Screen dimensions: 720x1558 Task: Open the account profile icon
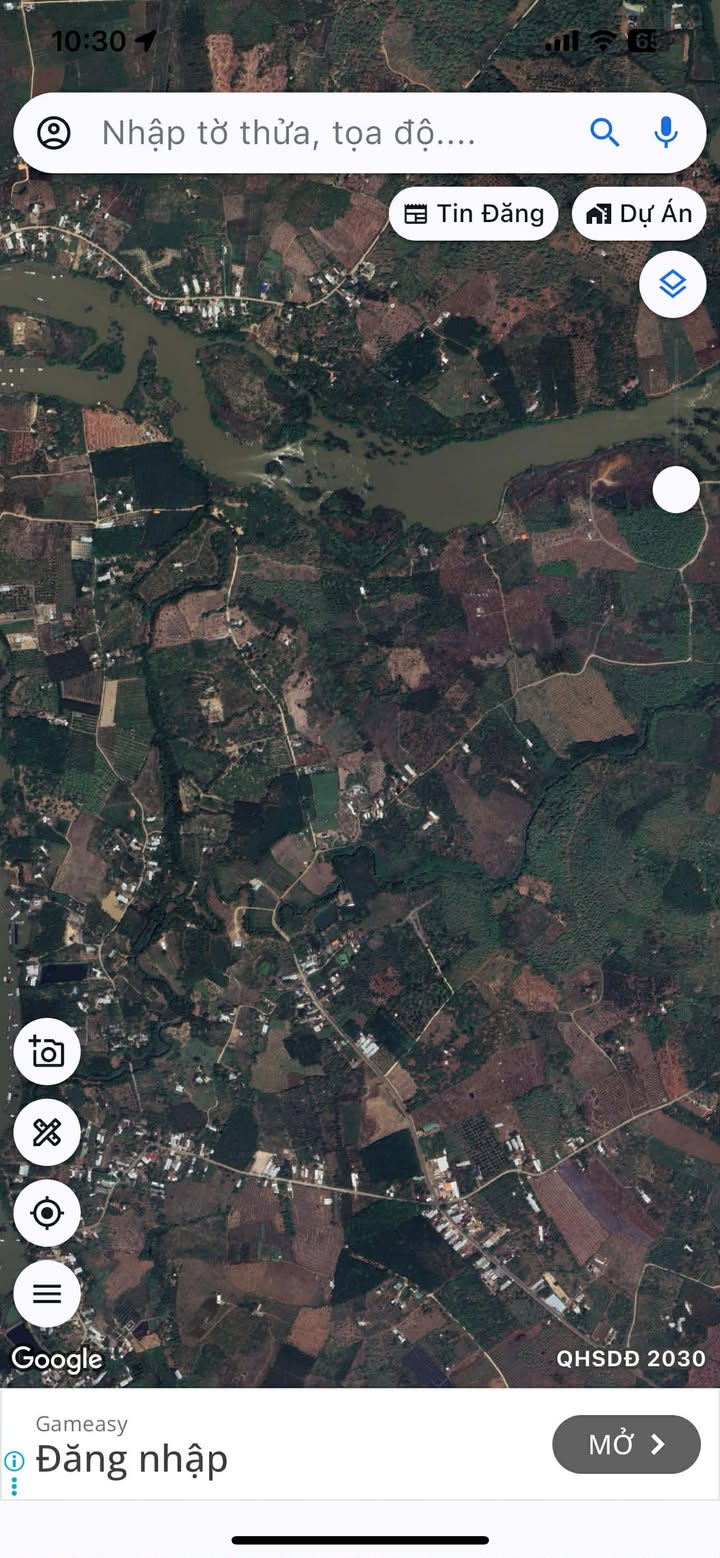pyautogui.click(x=54, y=133)
